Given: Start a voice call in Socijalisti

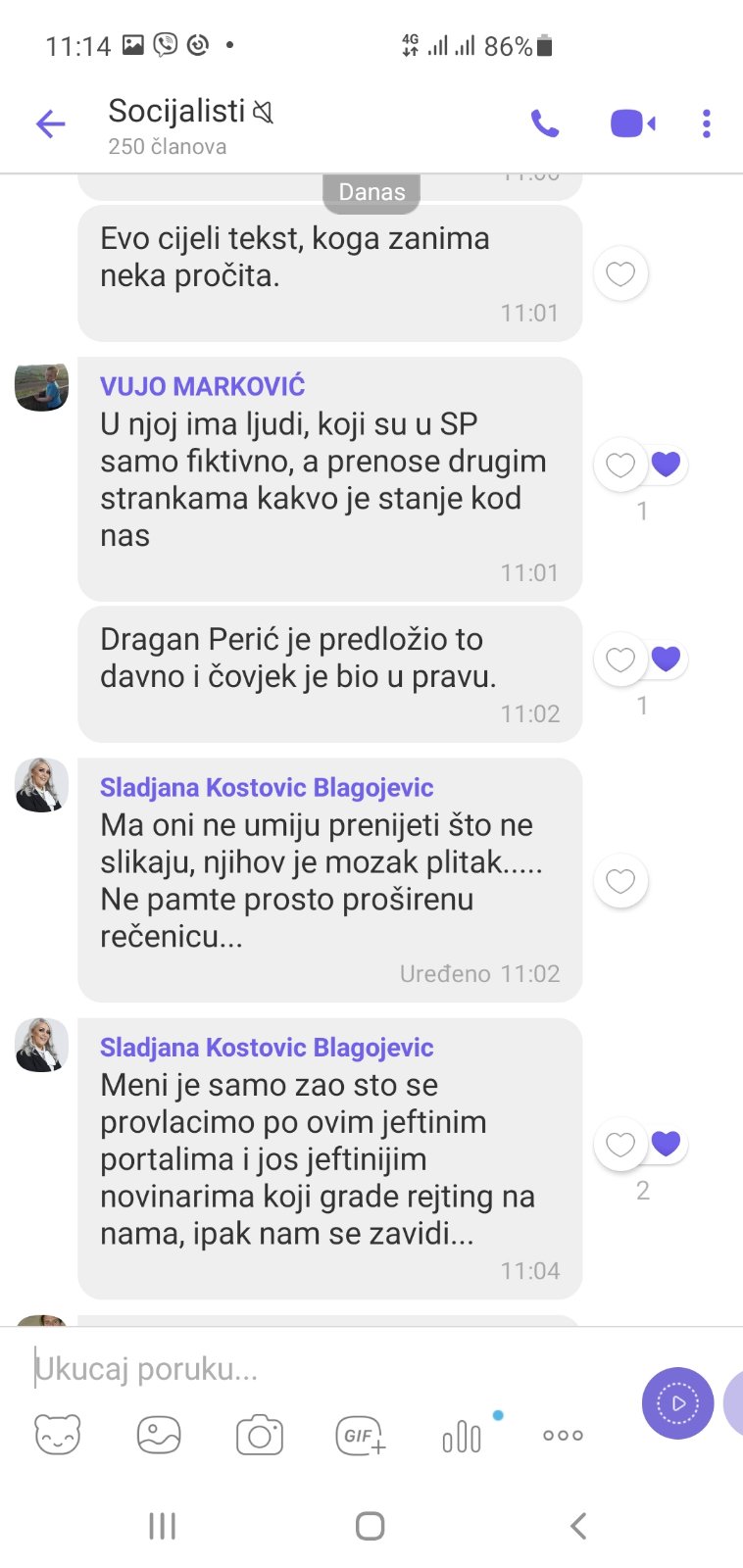Looking at the screenshot, I should coord(545,123).
